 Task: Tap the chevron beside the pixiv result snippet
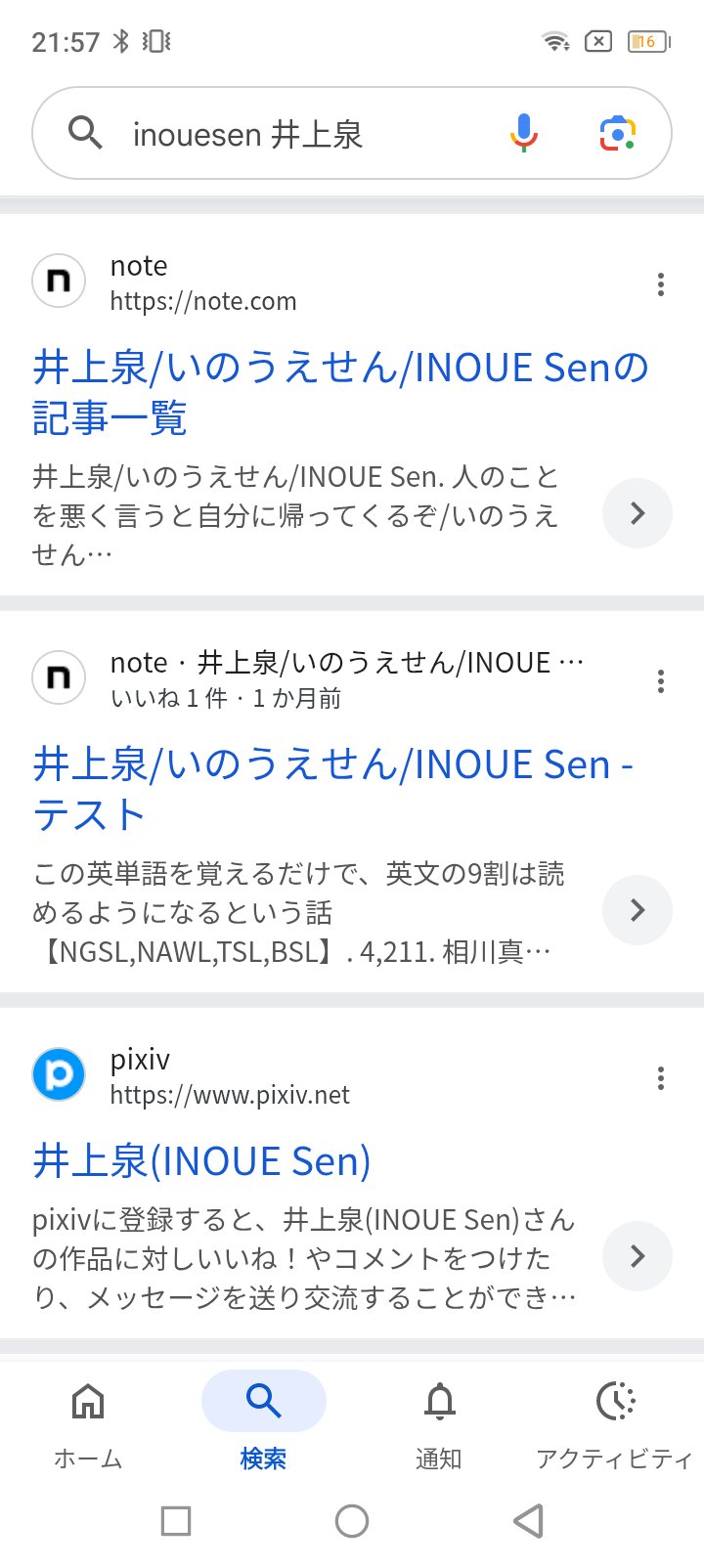click(638, 1256)
